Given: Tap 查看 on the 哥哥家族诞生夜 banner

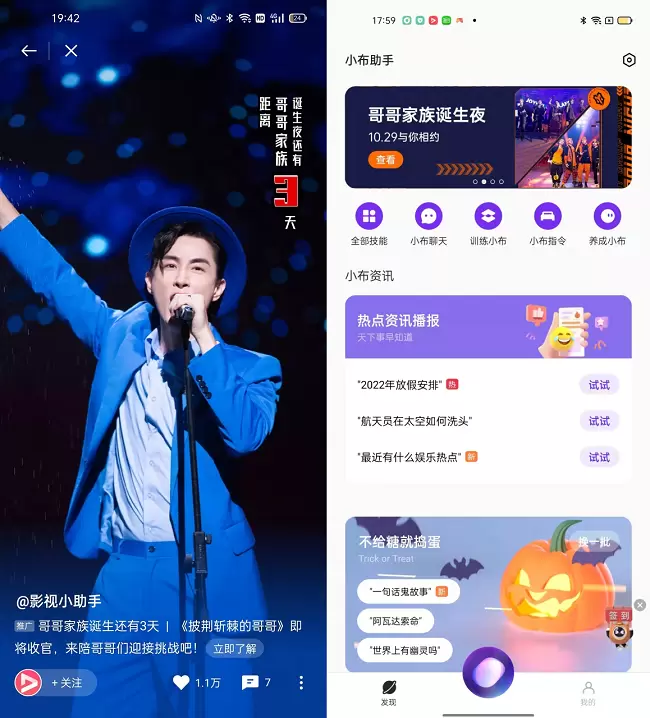Looking at the screenshot, I should tap(385, 160).
